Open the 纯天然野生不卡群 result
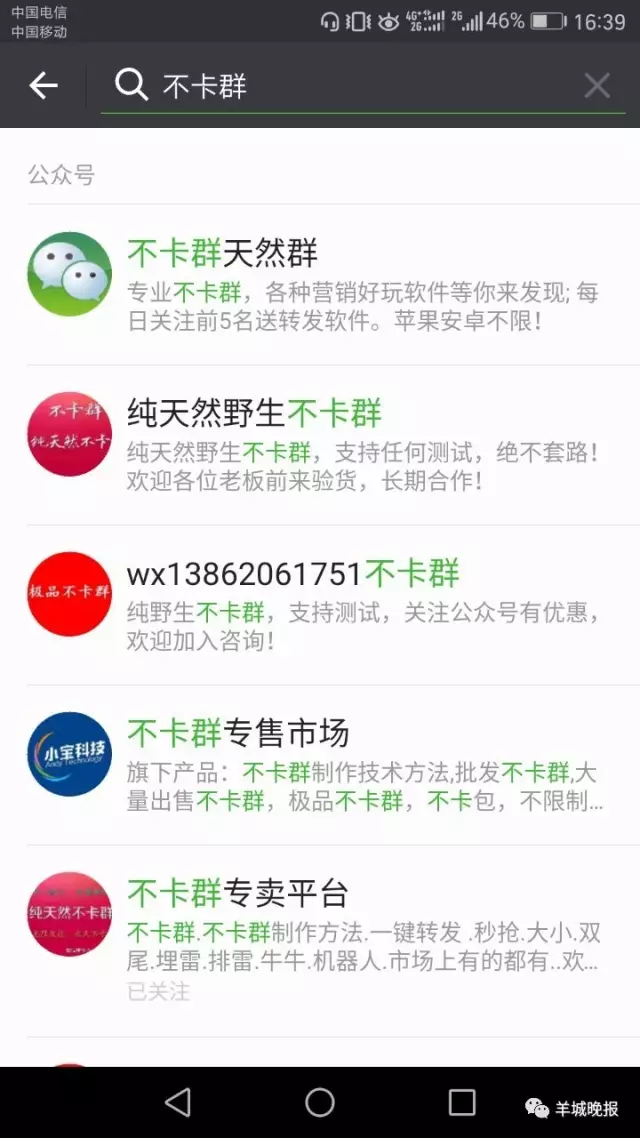 click(x=320, y=445)
